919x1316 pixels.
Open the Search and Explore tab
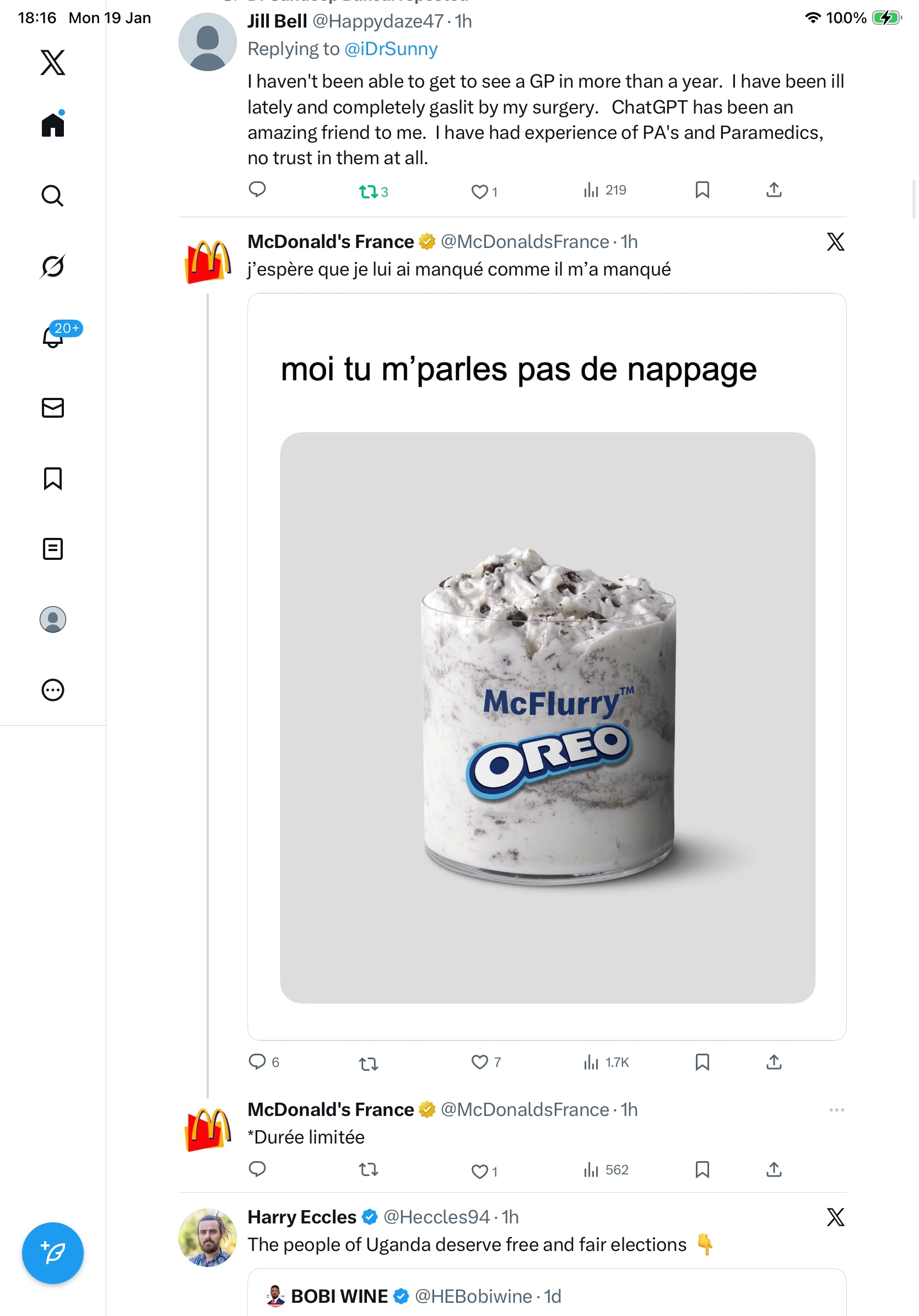(53, 196)
